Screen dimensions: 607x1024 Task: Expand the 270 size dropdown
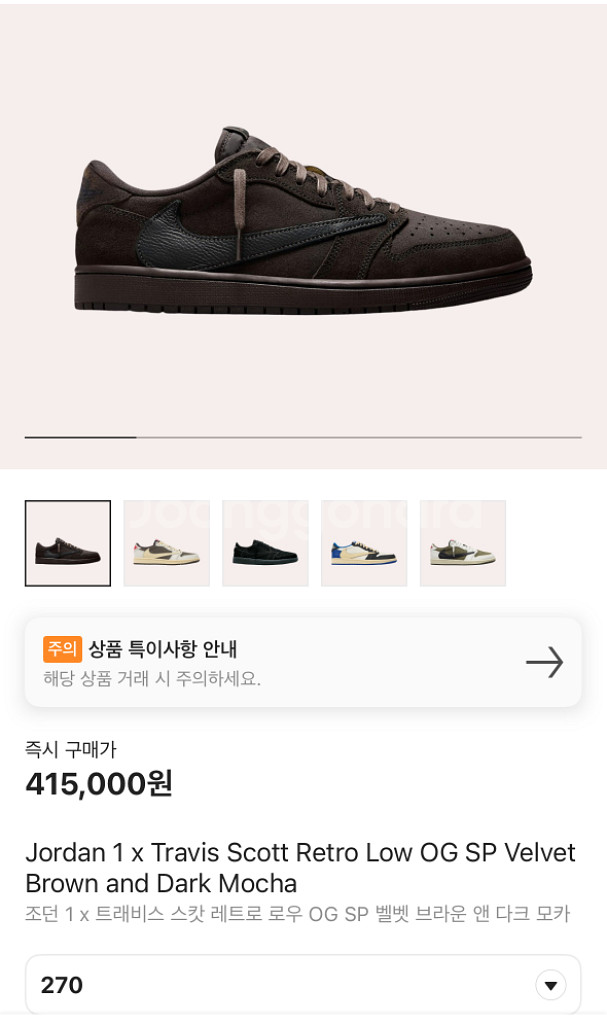click(549, 985)
